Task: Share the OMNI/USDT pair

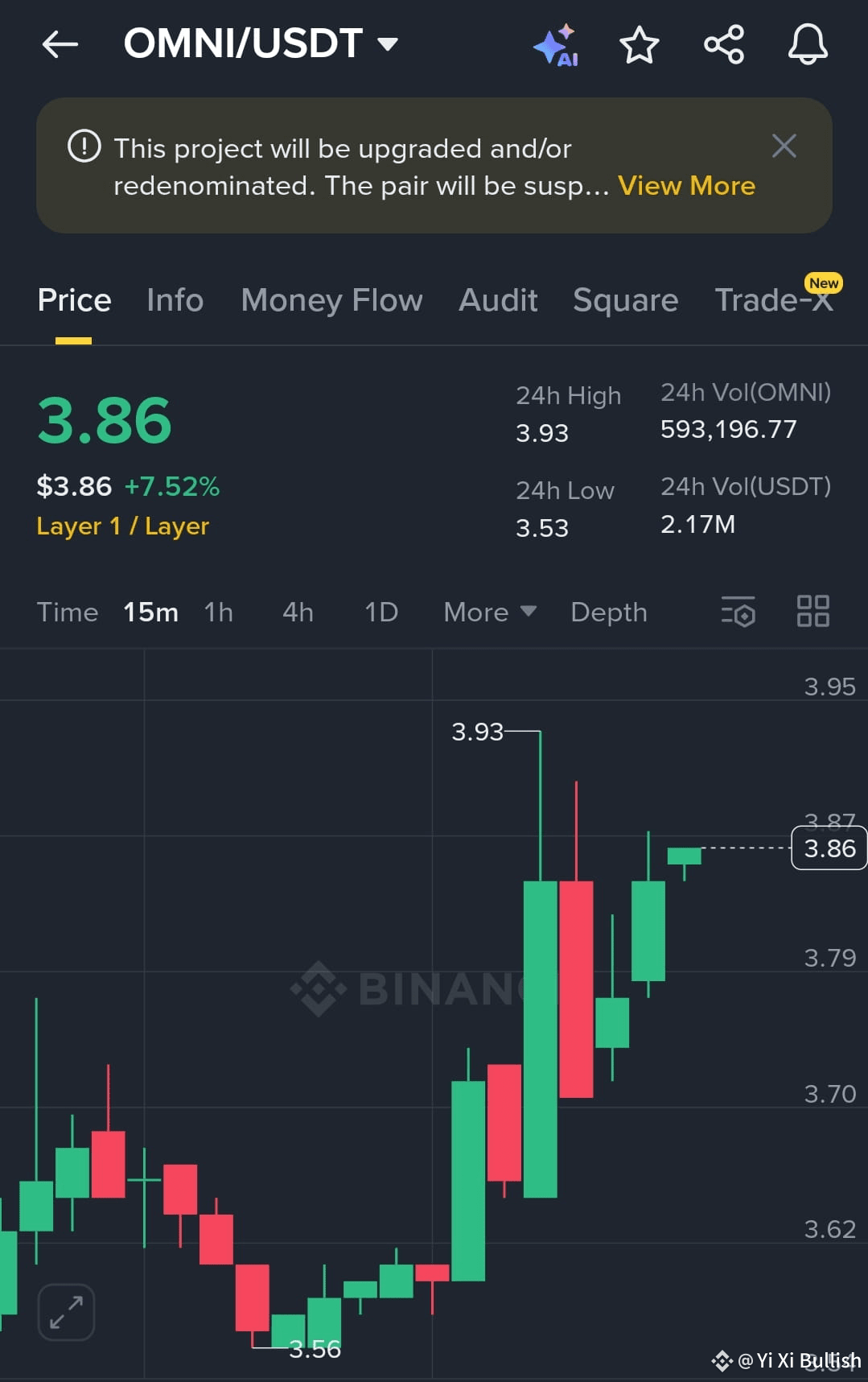Action: [723, 45]
